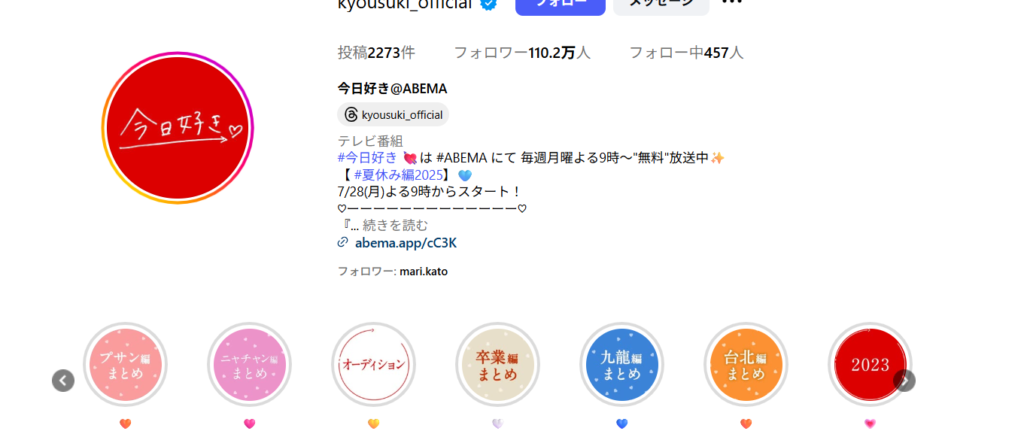Open the Threads kyousuki_official badge
This screenshot has width=1024, height=437.
[393, 114]
